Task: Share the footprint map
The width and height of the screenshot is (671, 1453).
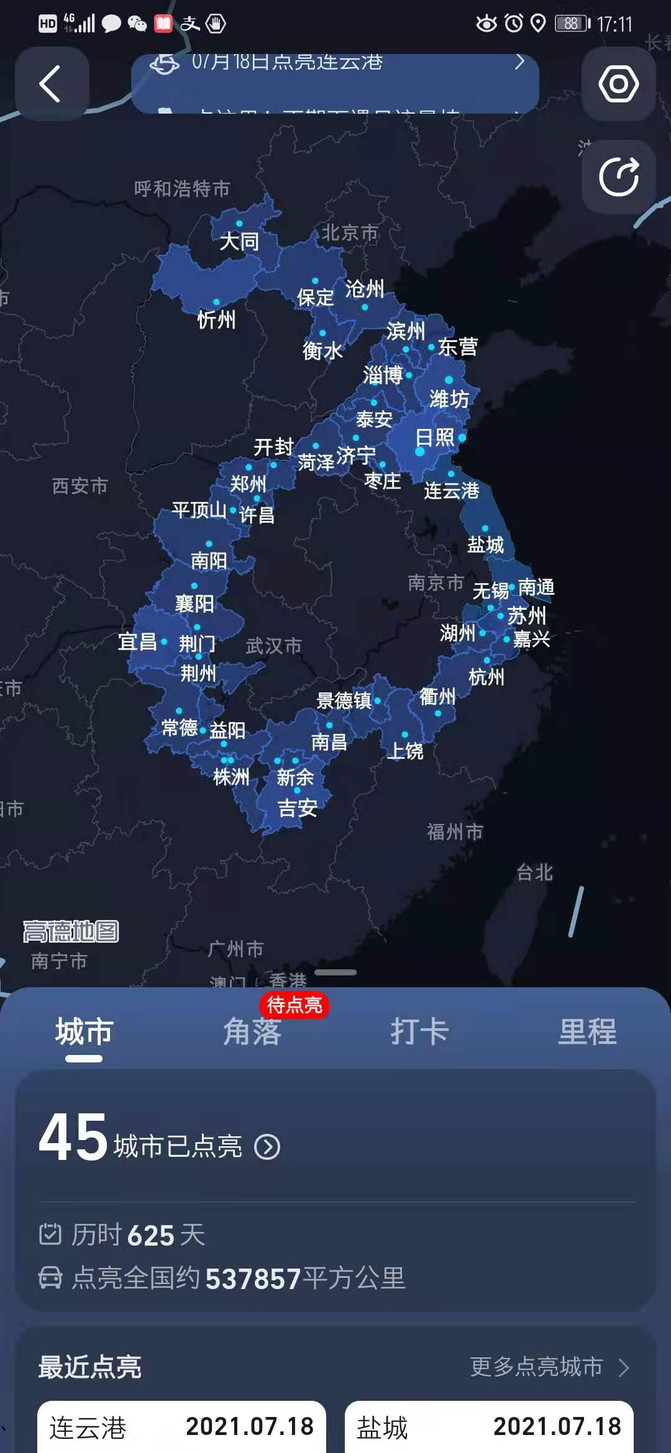Action: (x=618, y=178)
